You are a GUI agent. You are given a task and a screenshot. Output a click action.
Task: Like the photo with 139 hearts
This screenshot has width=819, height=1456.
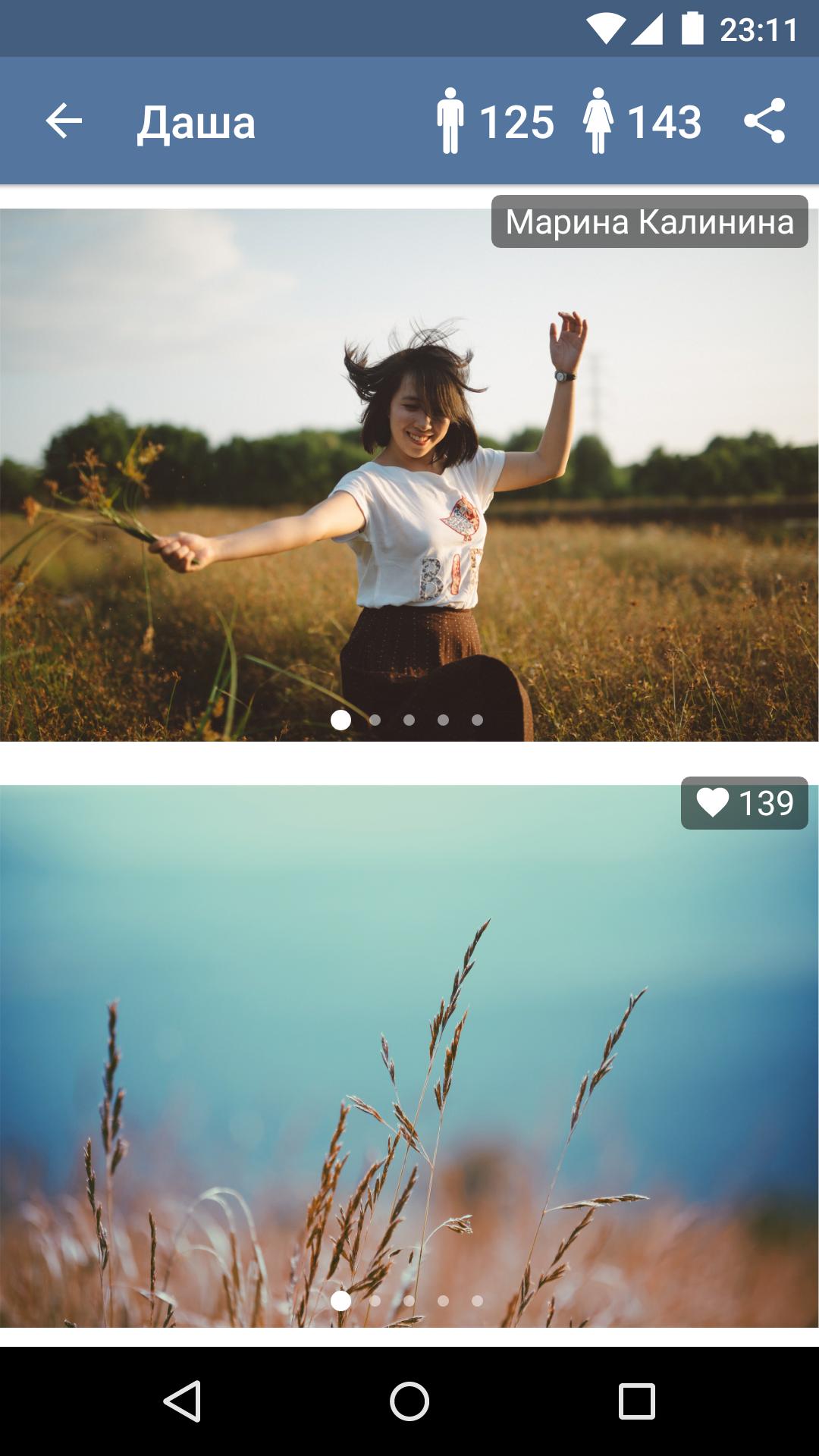click(744, 803)
